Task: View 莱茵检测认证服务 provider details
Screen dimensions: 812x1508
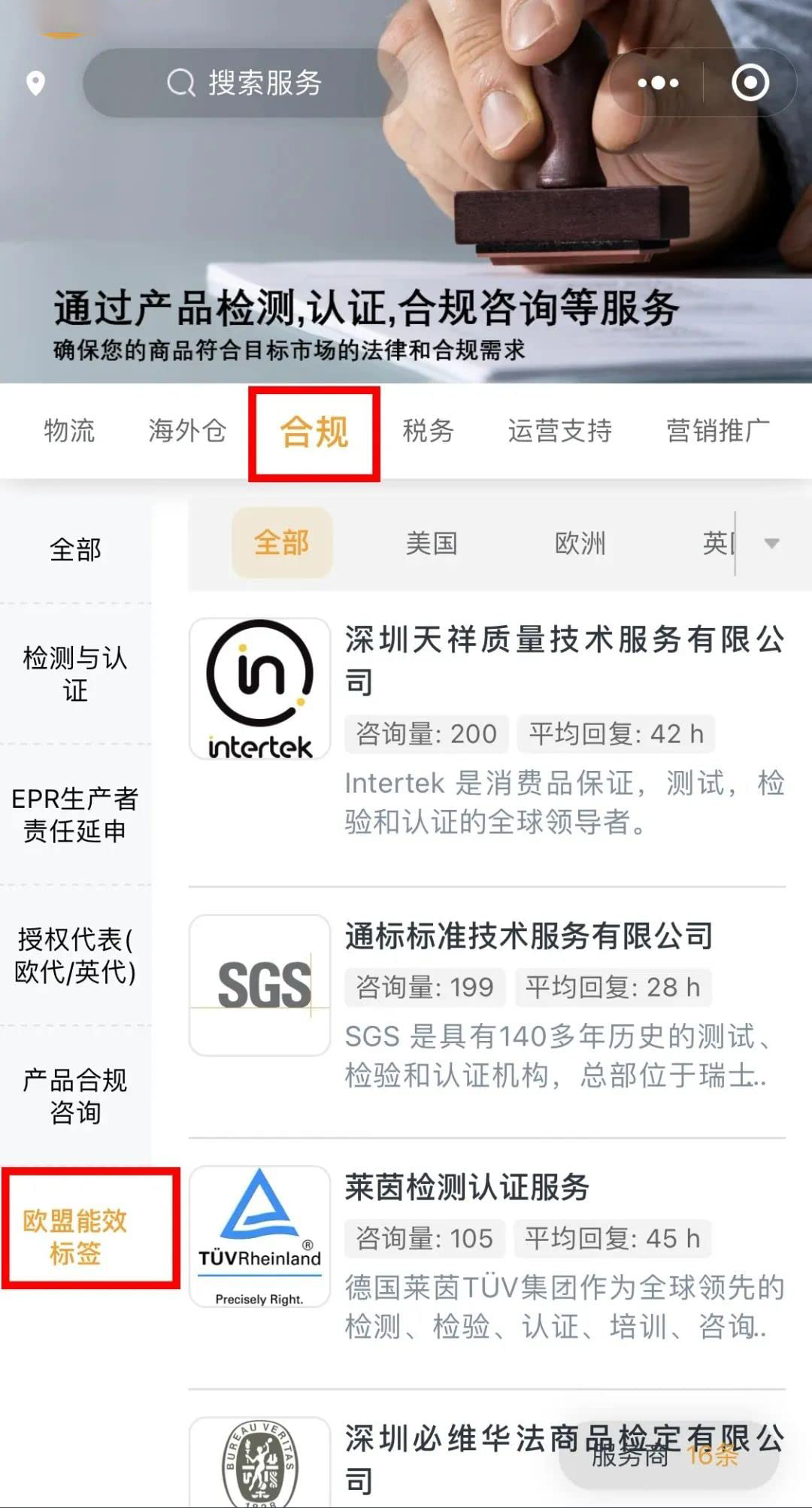Action: click(x=467, y=1188)
